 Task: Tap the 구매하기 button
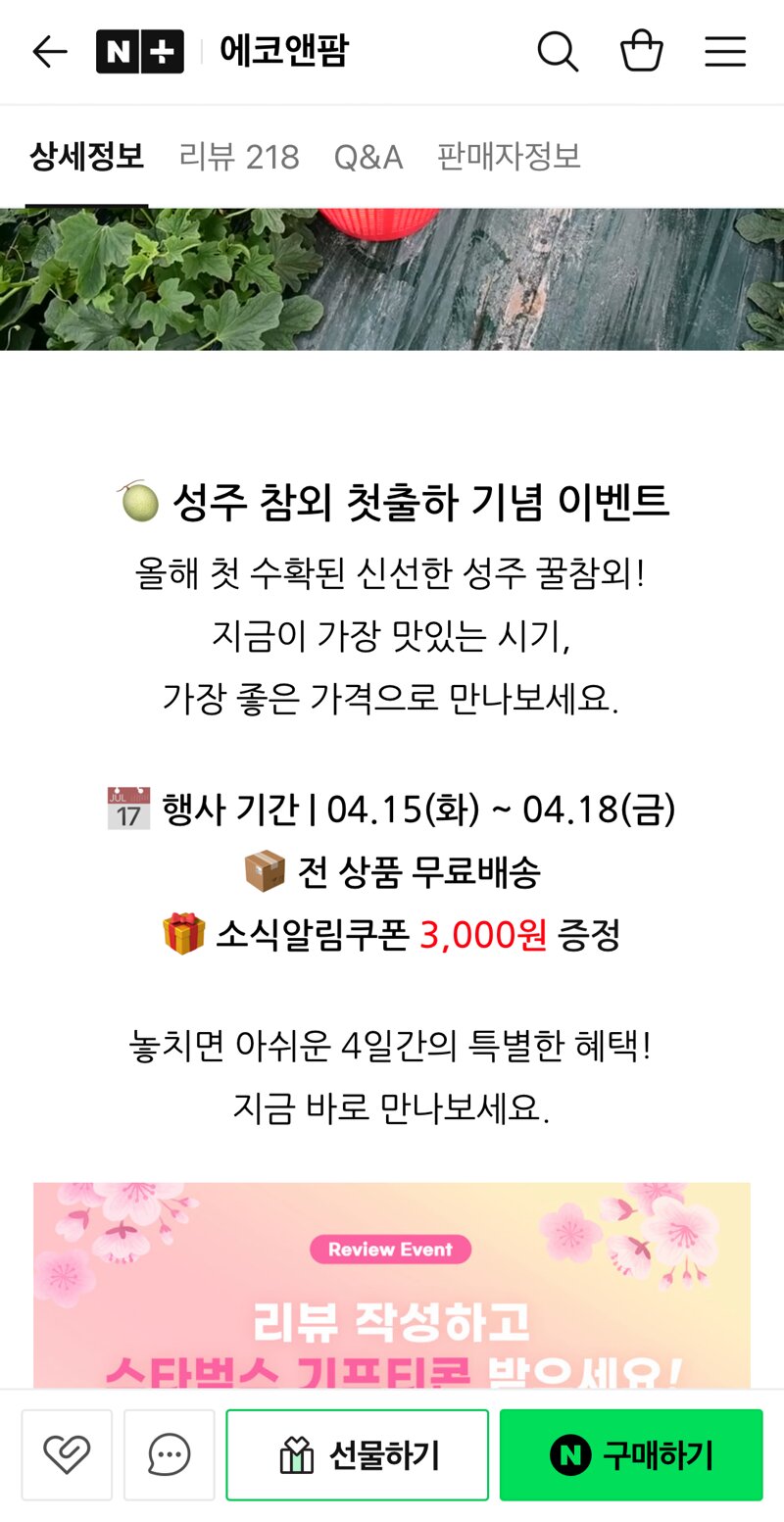coord(631,1454)
